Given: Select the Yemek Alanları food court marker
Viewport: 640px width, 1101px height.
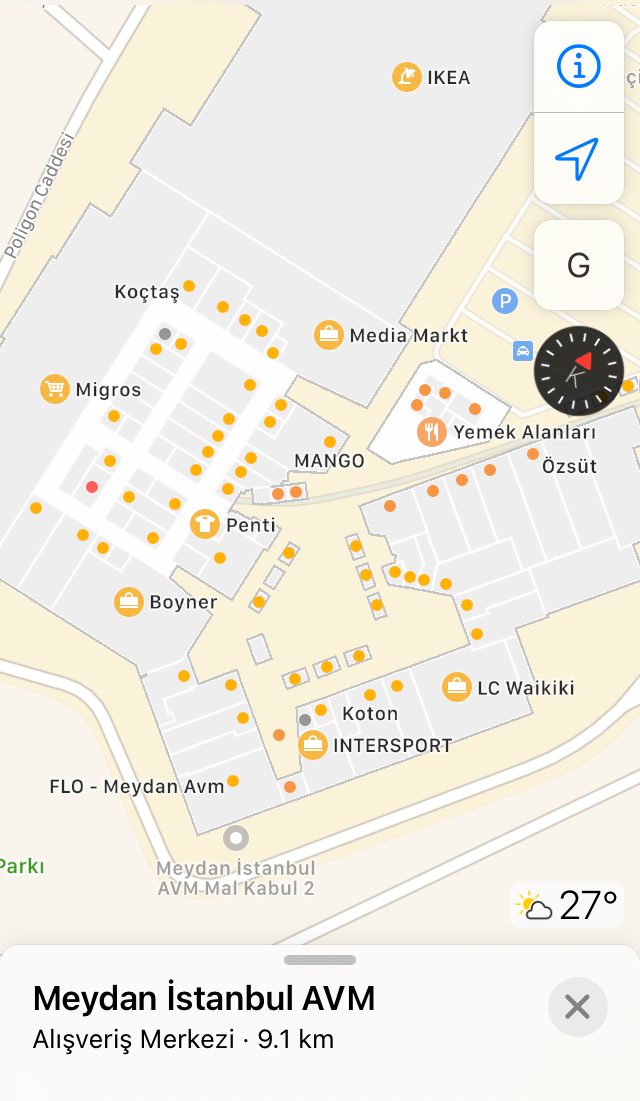Looking at the screenshot, I should coord(431,432).
